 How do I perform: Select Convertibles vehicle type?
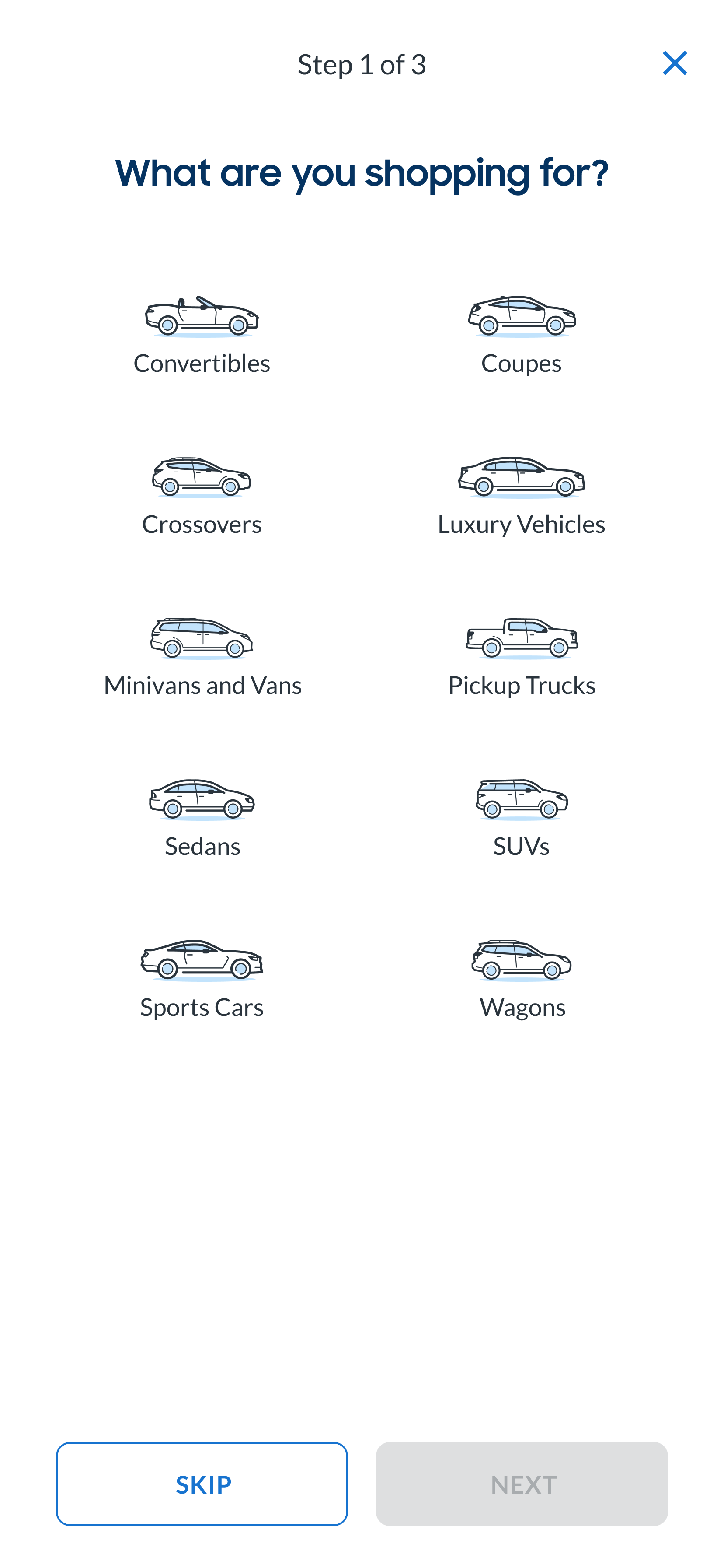pos(202,336)
